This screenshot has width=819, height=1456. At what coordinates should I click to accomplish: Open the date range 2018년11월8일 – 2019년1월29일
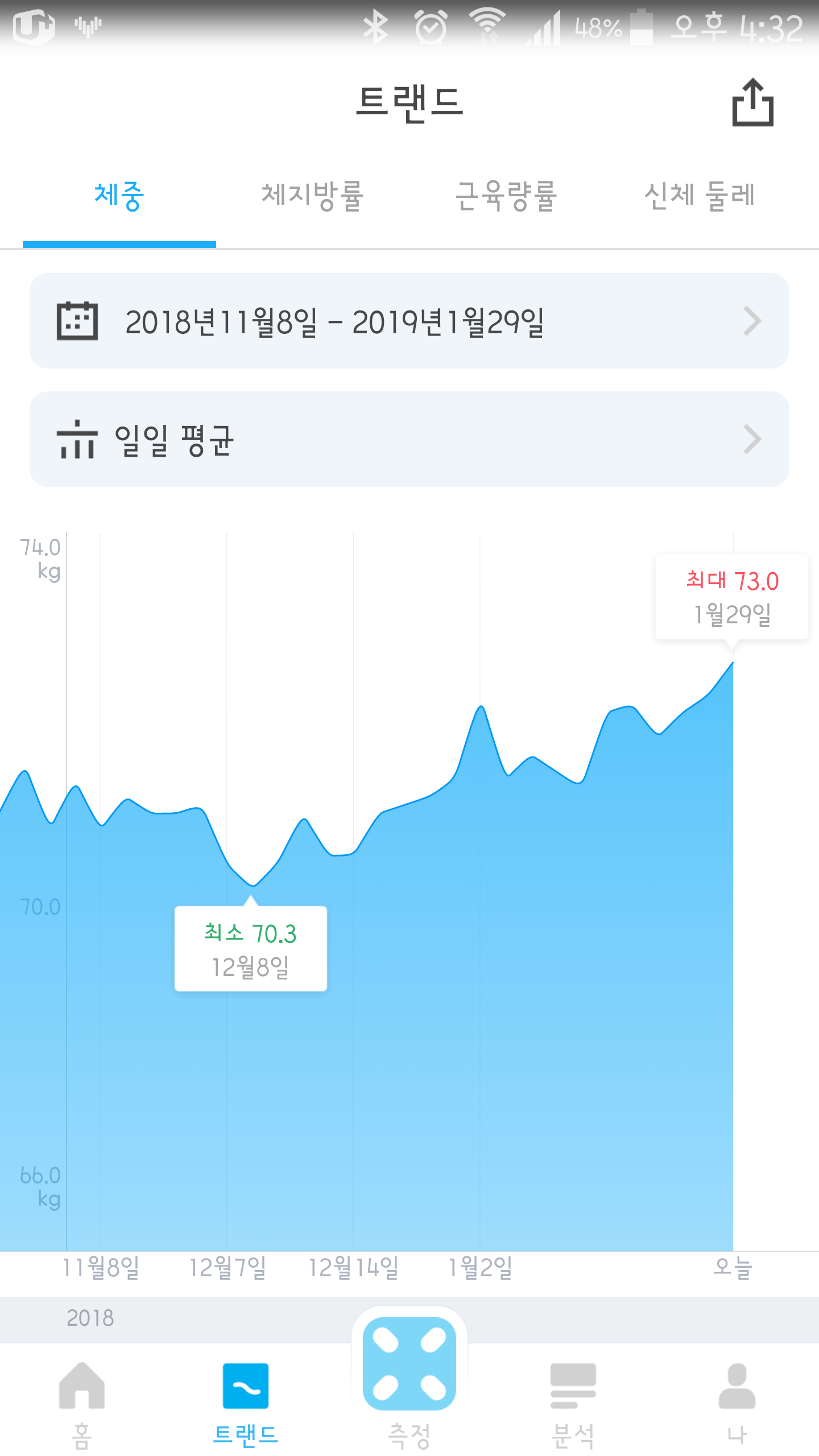tap(409, 321)
